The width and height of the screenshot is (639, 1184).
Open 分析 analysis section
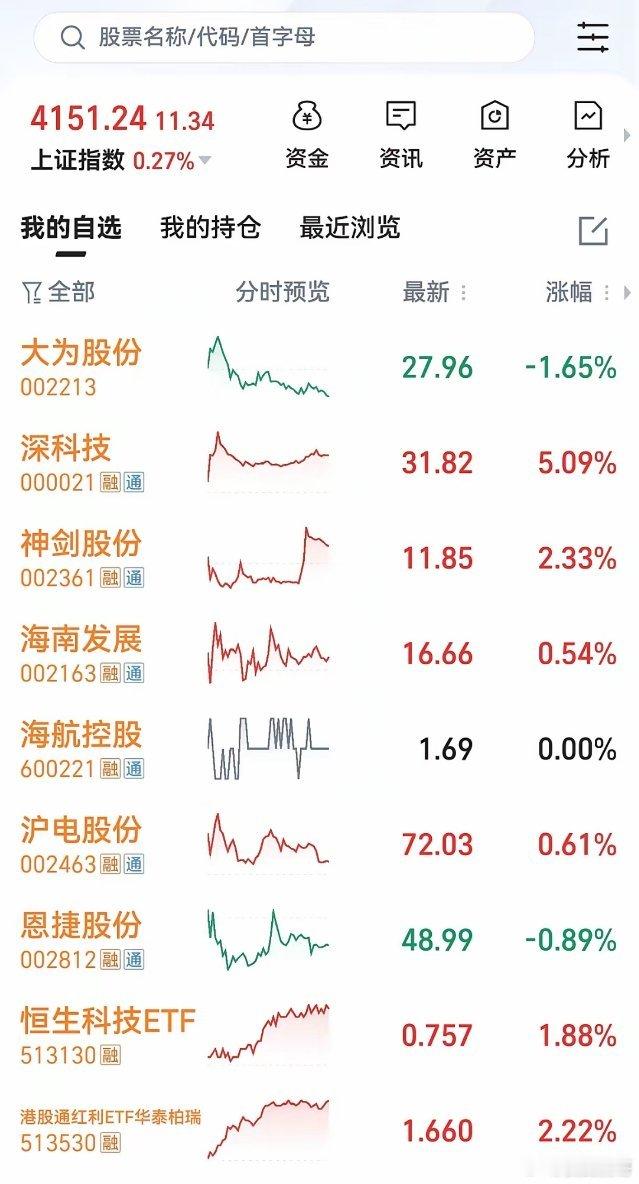(x=587, y=135)
